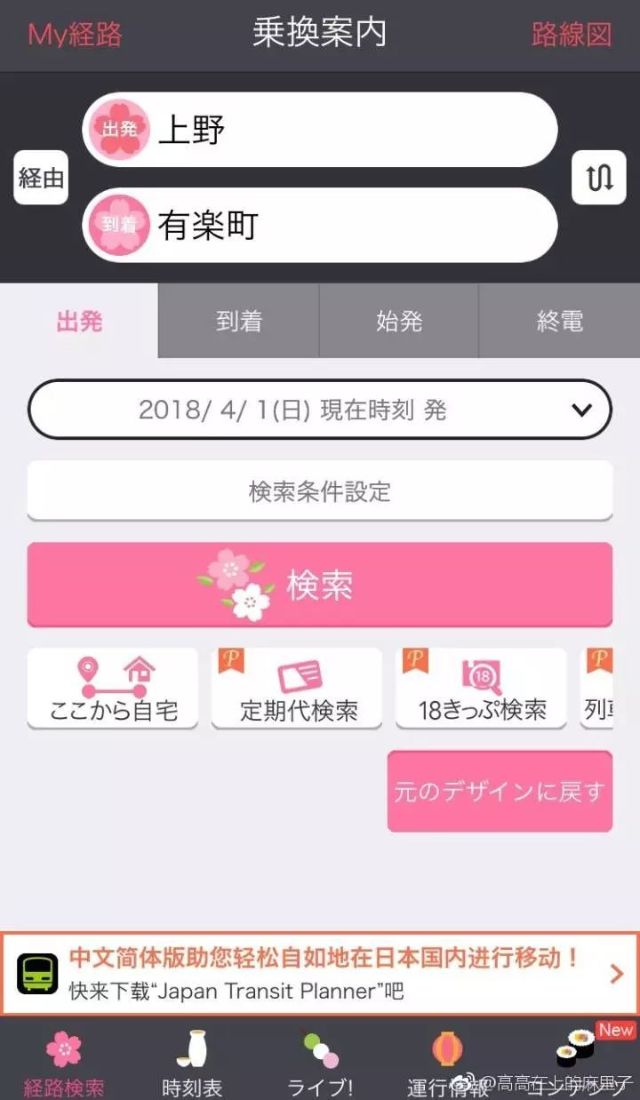Screen dimensions: 640x1100
Task: Open 定期代検索 commuter pass search
Action: 297,688
